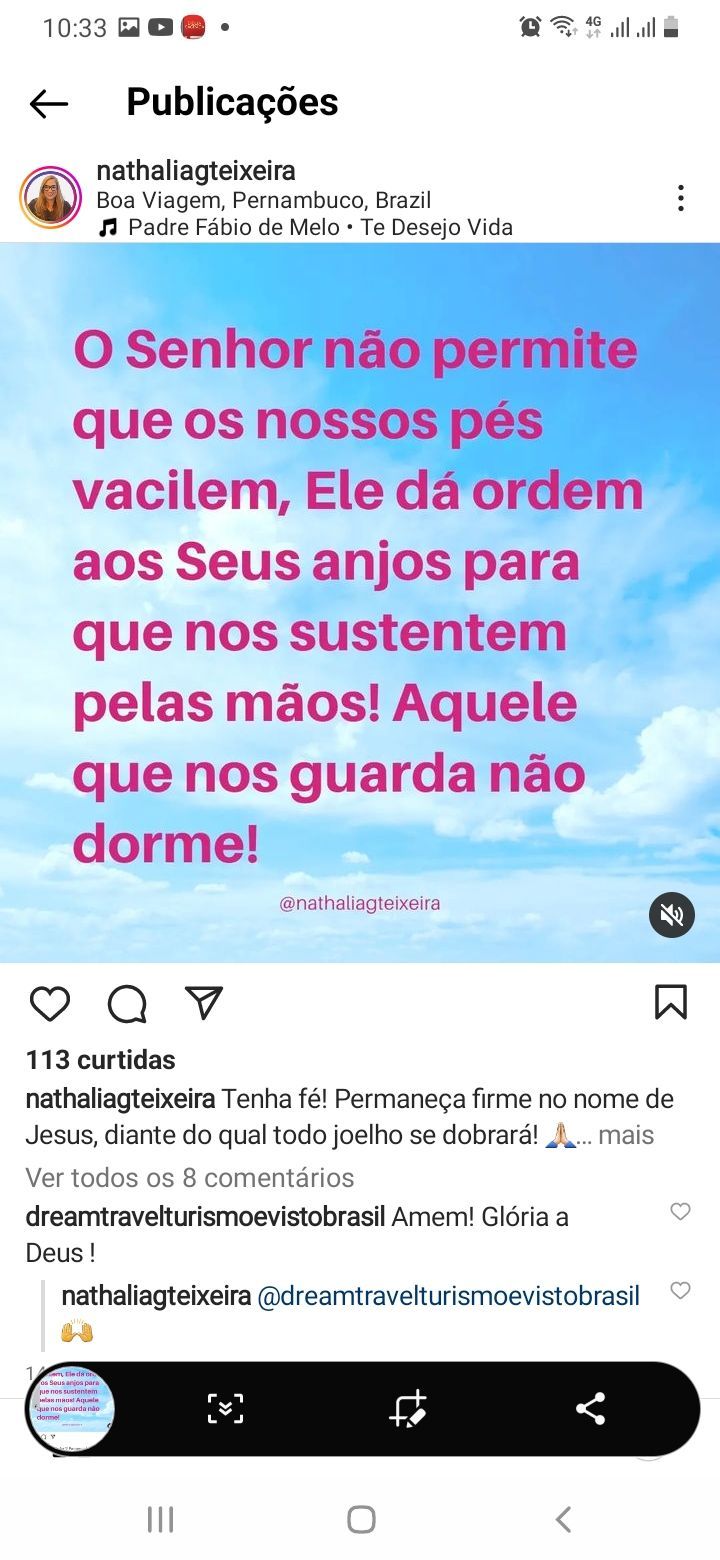Like the post with the heart icon
Screen dimensions: 720x1560
50,1003
